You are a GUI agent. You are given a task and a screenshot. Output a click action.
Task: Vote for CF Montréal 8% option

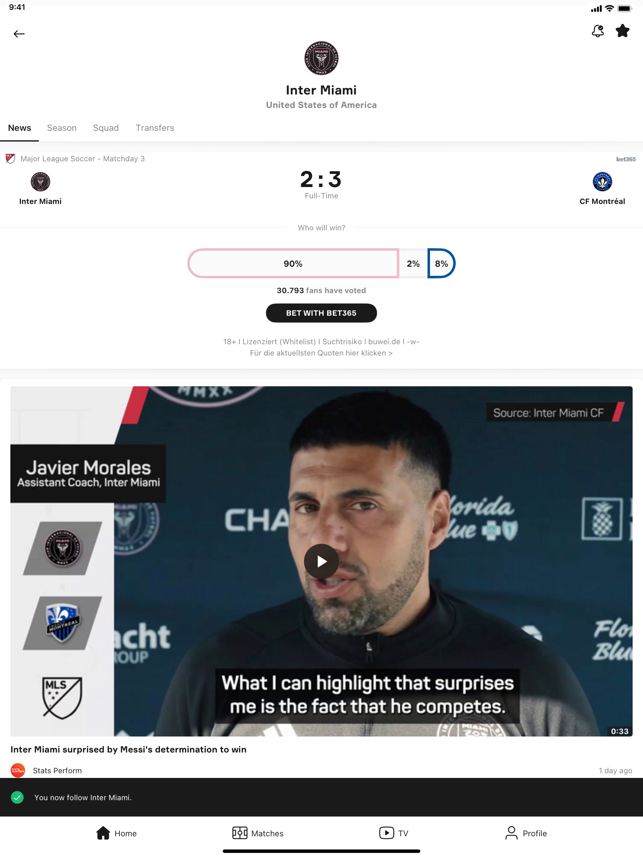click(x=441, y=264)
